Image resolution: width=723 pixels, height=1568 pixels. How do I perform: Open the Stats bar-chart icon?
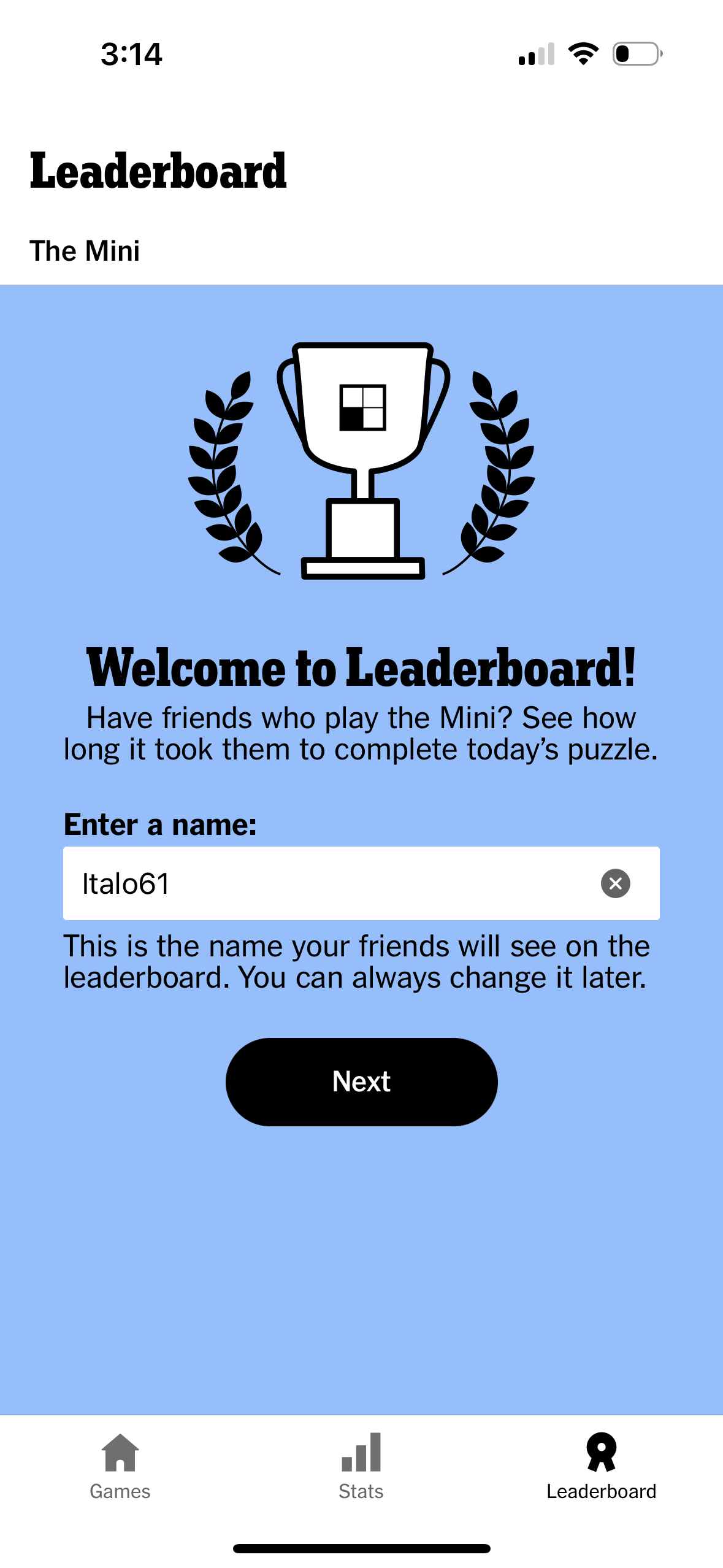(x=361, y=1450)
